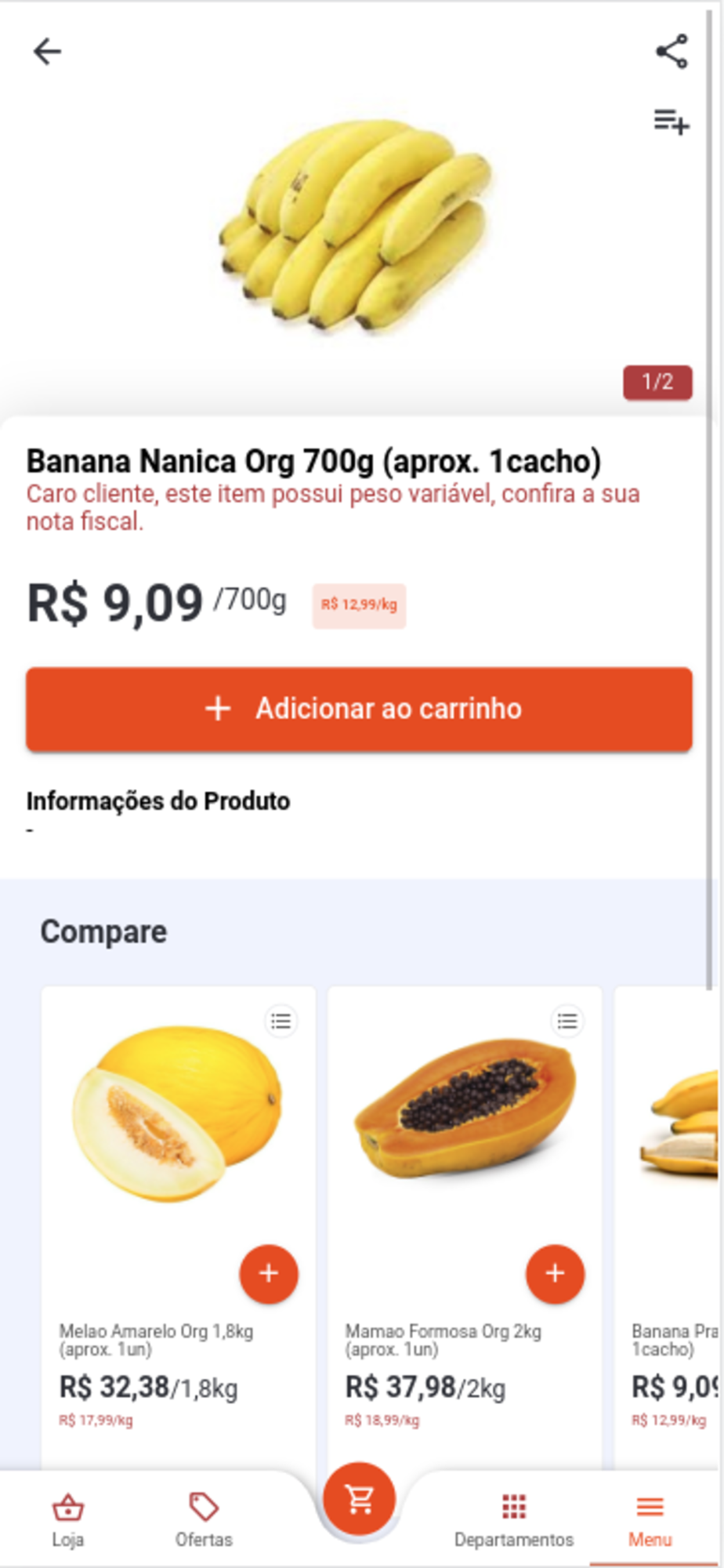The image size is (724, 1568).
Task: Switch to the Ofertas tab
Action: (204, 1519)
